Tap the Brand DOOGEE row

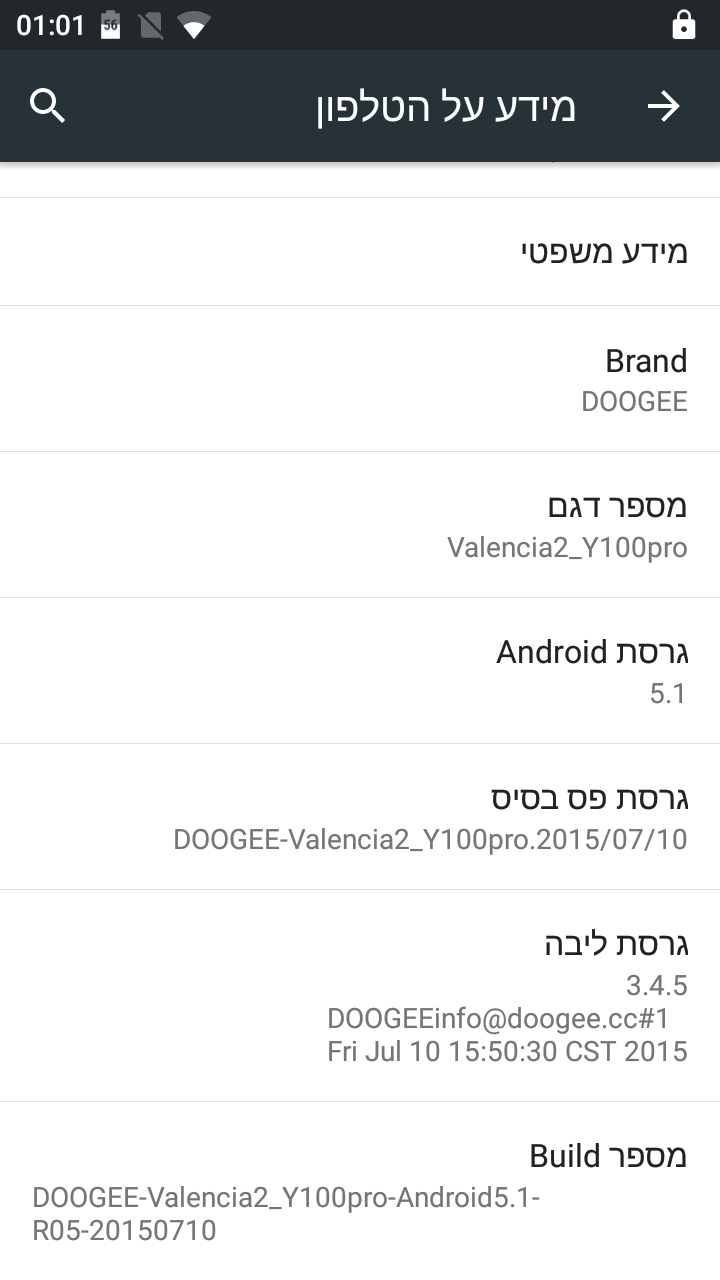[360, 379]
